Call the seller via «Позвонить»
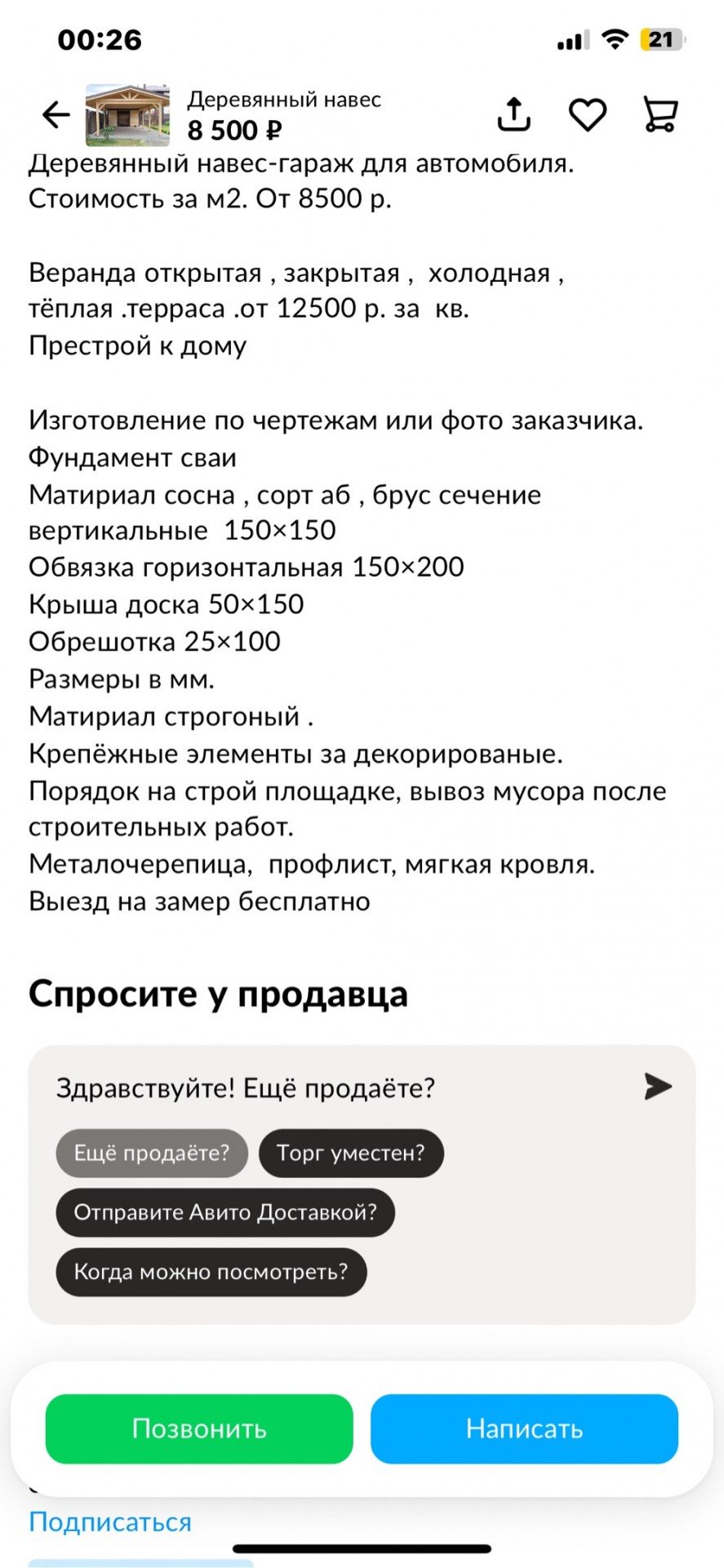This screenshot has width=724, height=1568. (x=199, y=1428)
